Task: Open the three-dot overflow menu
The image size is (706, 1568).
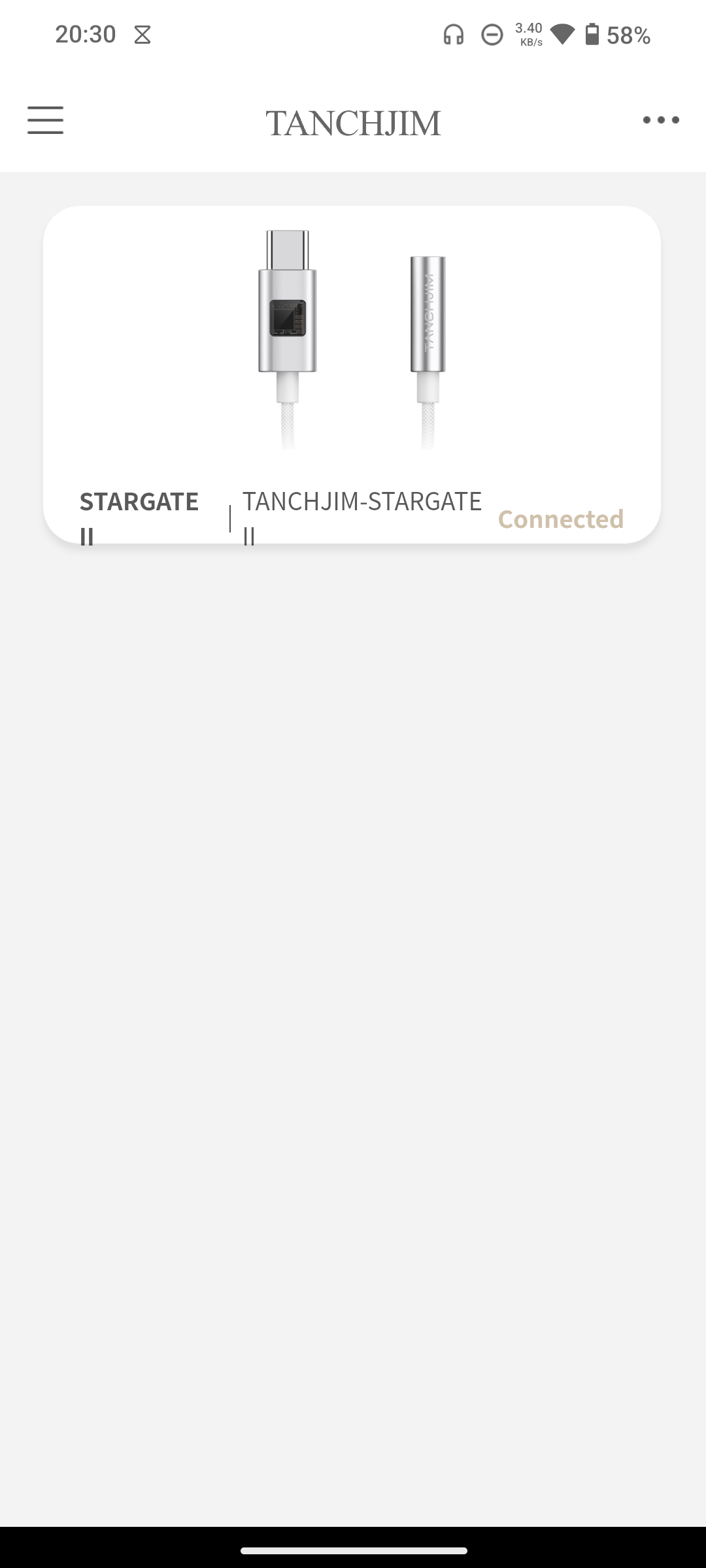Action: point(661,120)
